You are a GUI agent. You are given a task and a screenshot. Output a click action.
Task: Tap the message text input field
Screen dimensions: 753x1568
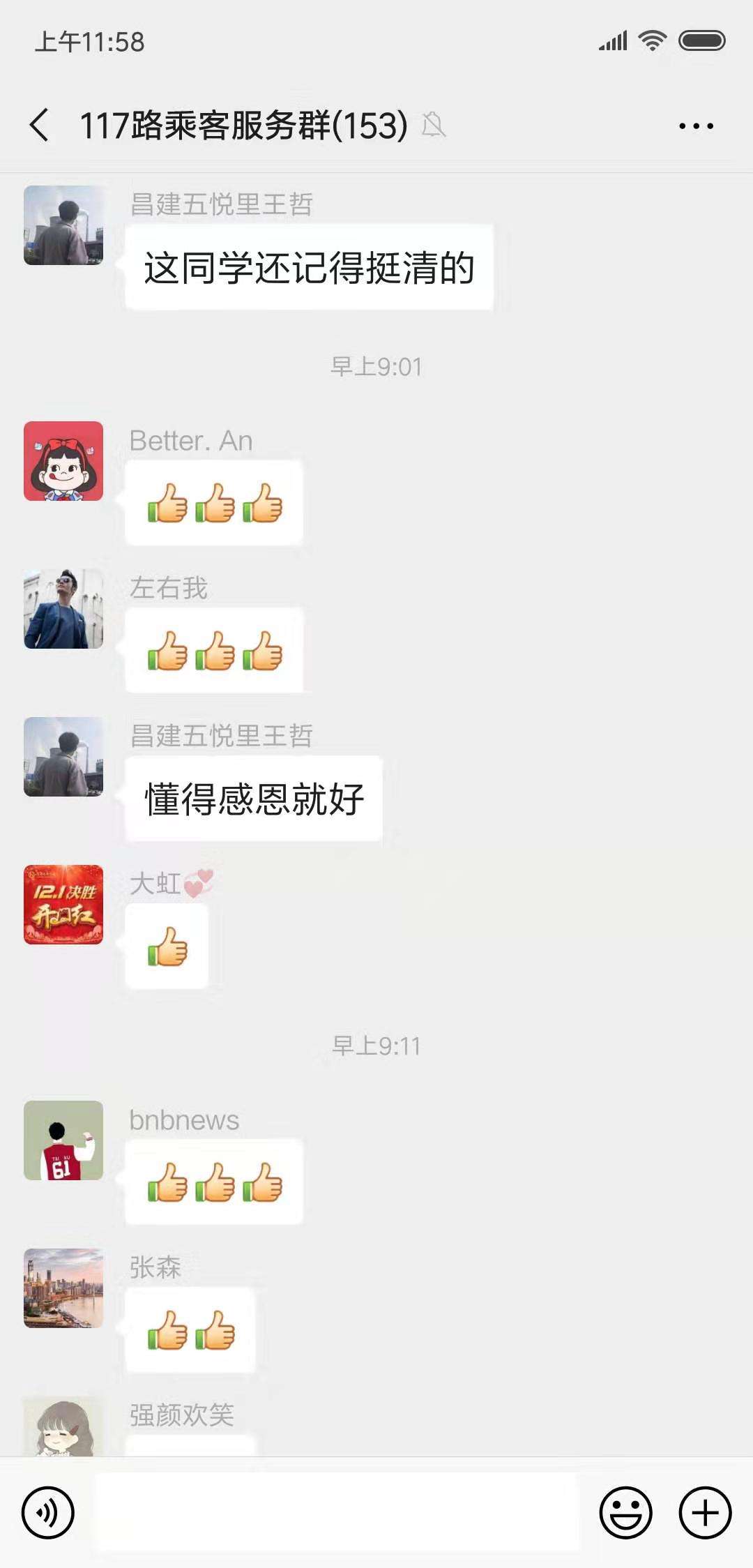pyautogui.click(x=337, y=1512)
